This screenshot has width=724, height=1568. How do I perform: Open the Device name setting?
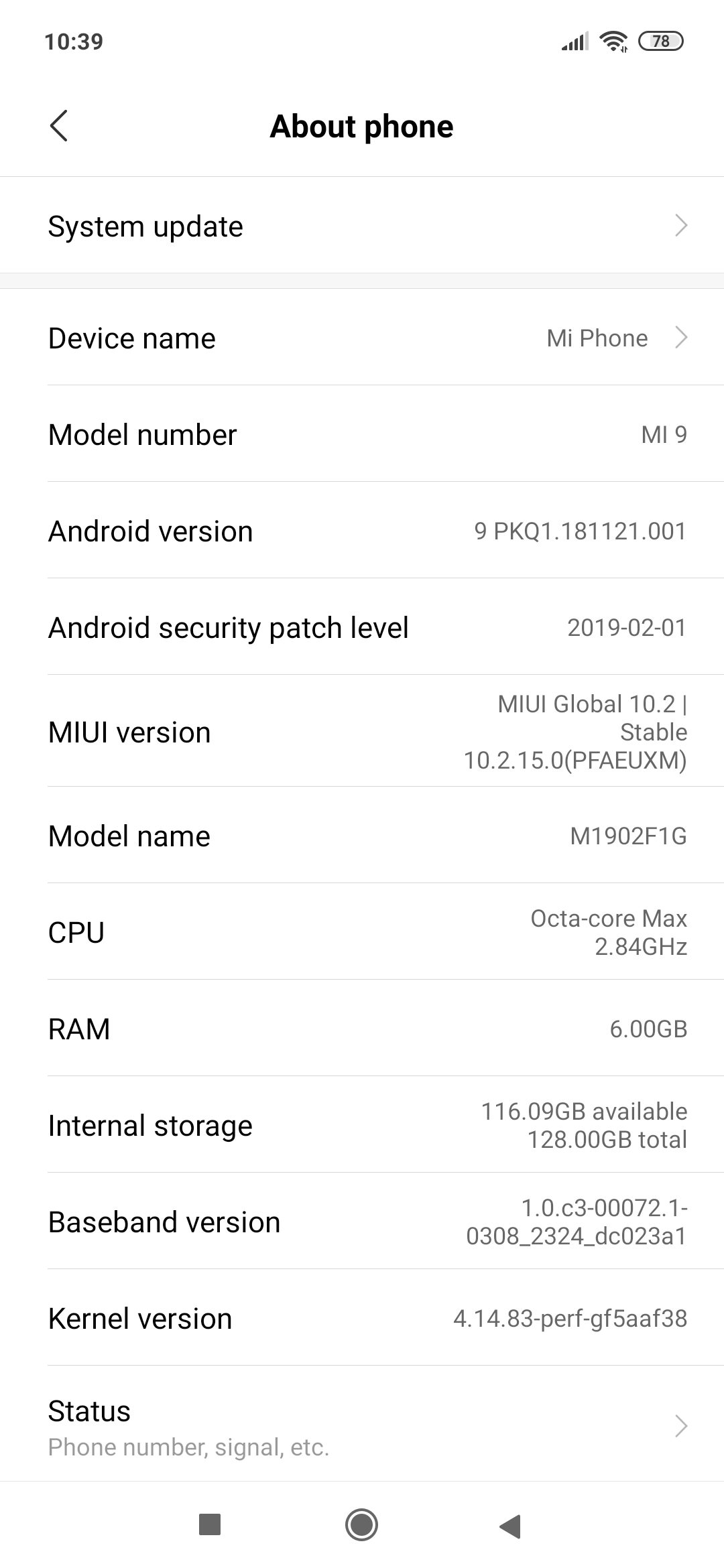(x=362, y=338)
